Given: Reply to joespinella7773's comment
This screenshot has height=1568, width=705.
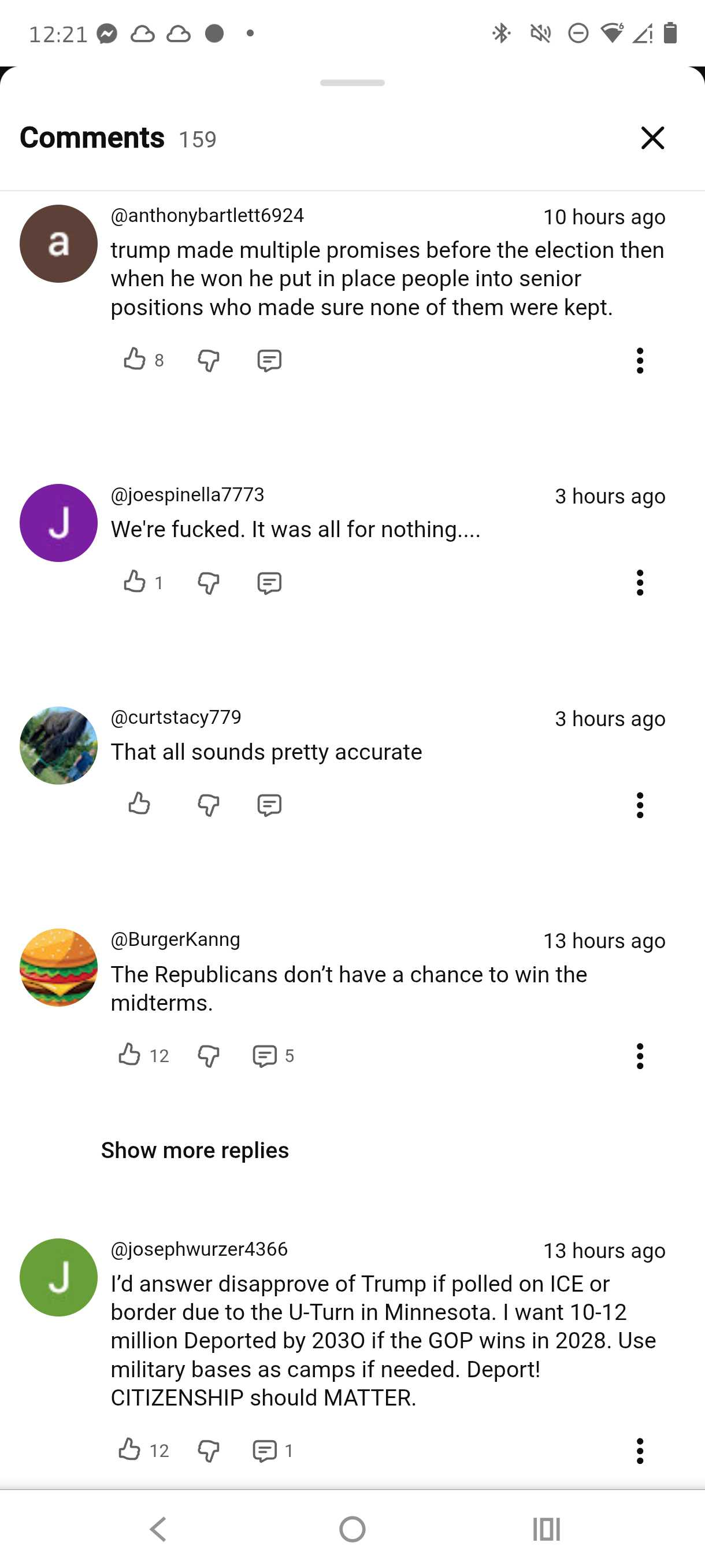Looking at the screenshot, I should (269, 583).
